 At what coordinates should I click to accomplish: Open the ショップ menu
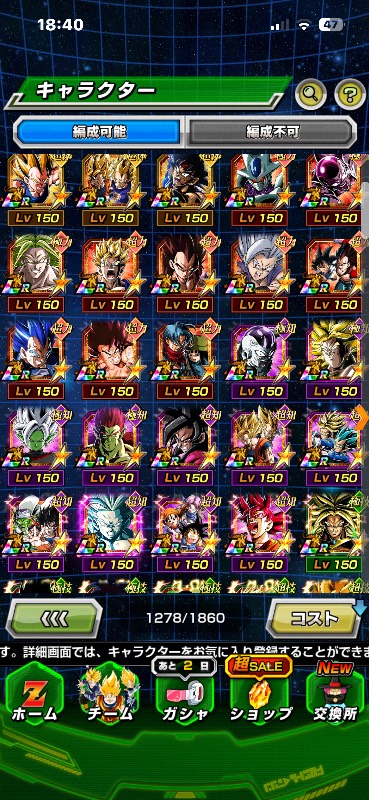point(260,697)
